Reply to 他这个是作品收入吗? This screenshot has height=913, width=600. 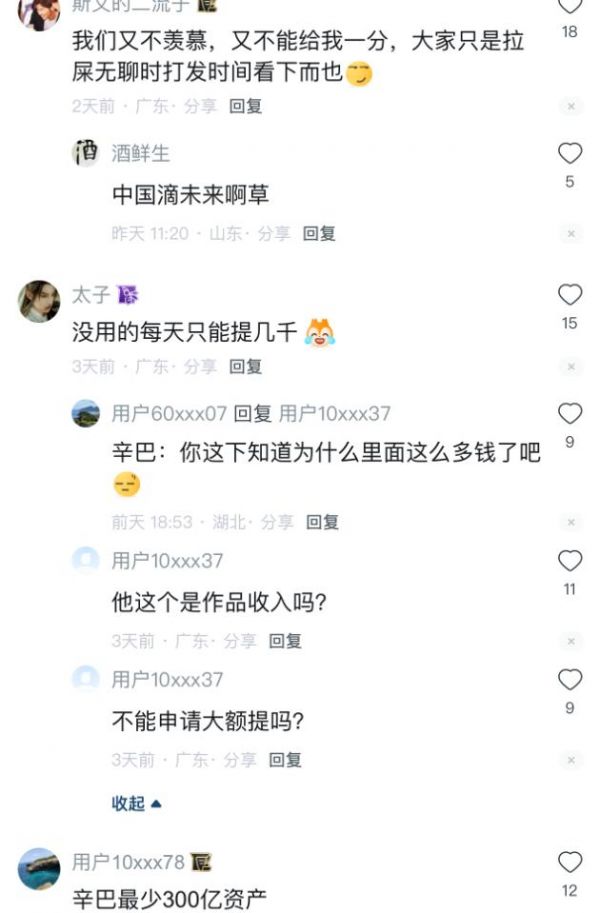(x=285, y=641)
